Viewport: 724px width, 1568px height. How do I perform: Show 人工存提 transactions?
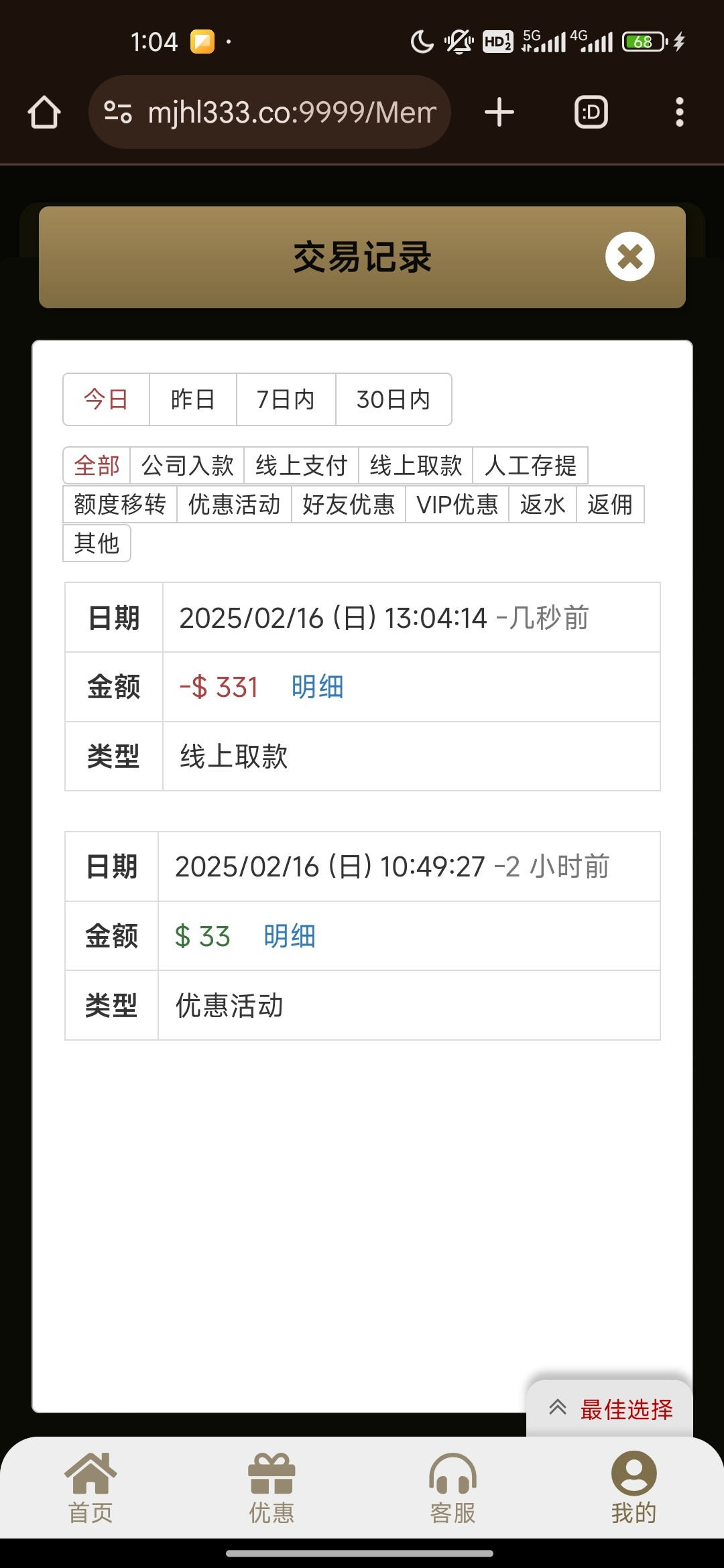coord(530,465)
